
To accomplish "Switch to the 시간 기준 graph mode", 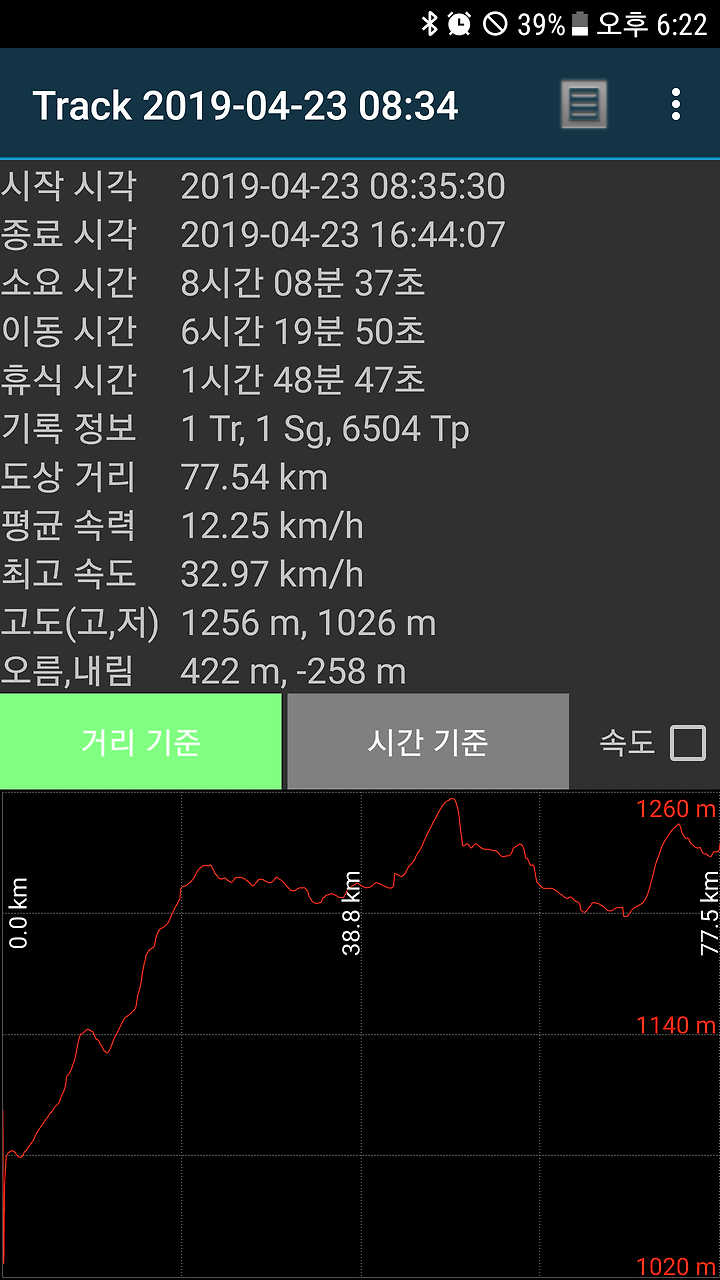I will tap(428, 742).
